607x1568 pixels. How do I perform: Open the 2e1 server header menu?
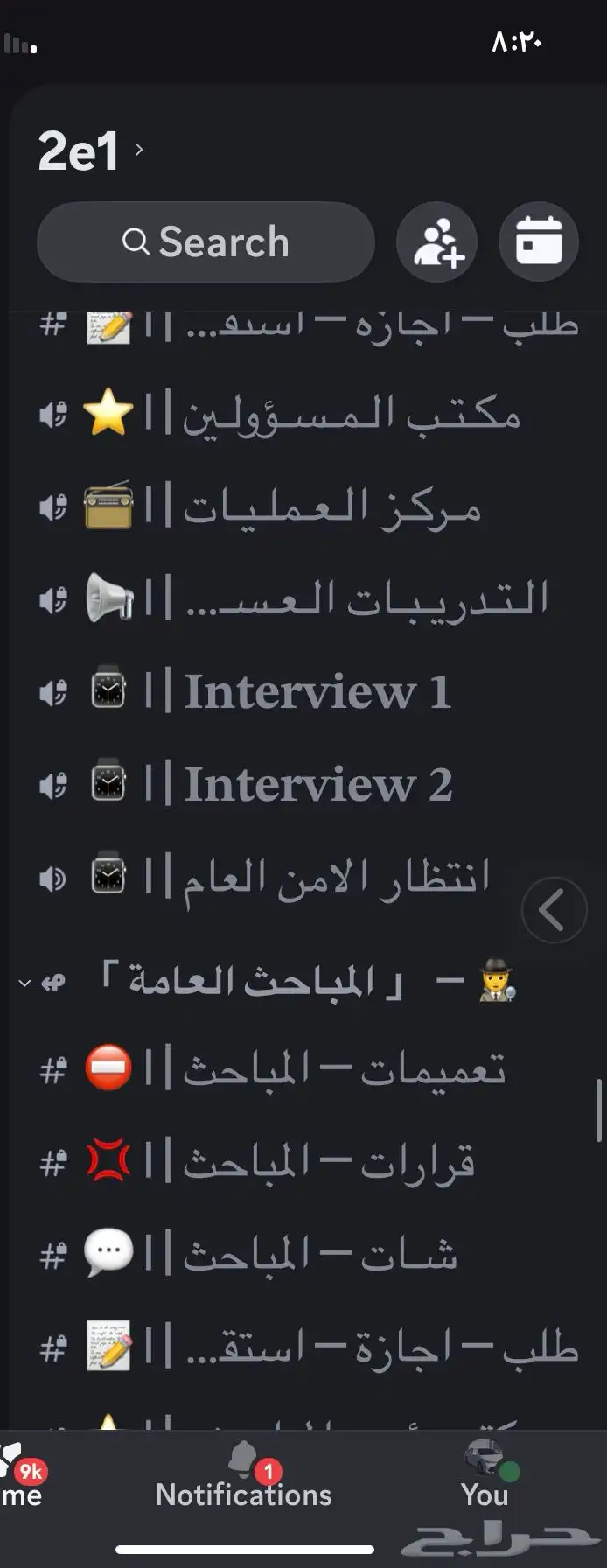coord(90,150)
